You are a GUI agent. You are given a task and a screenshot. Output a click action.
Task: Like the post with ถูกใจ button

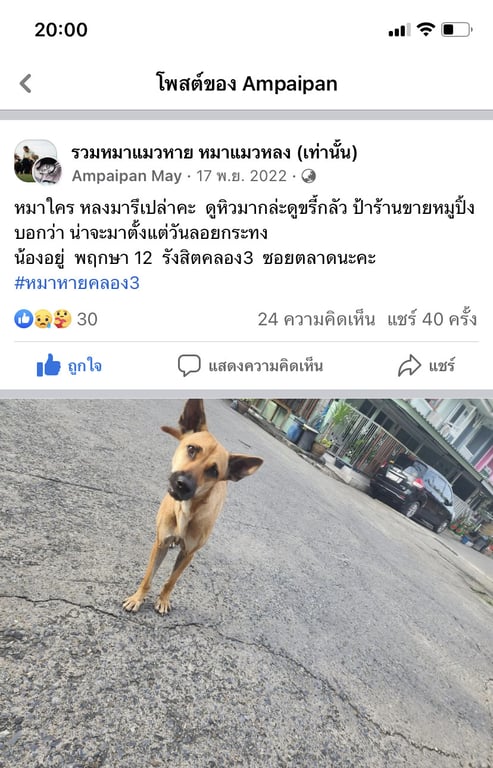tap(69, 365)
